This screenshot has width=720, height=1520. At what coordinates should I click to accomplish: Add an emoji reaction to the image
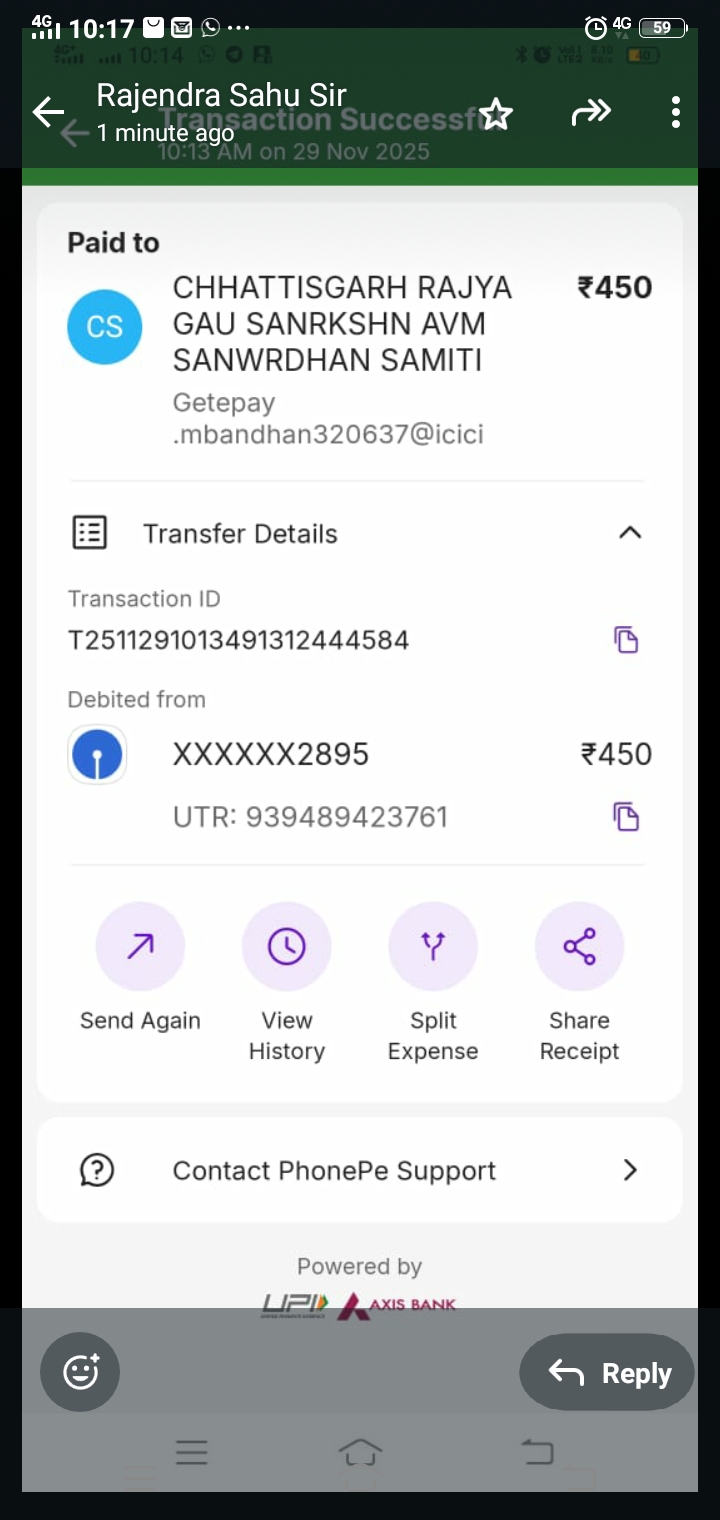pos(80,1372)
